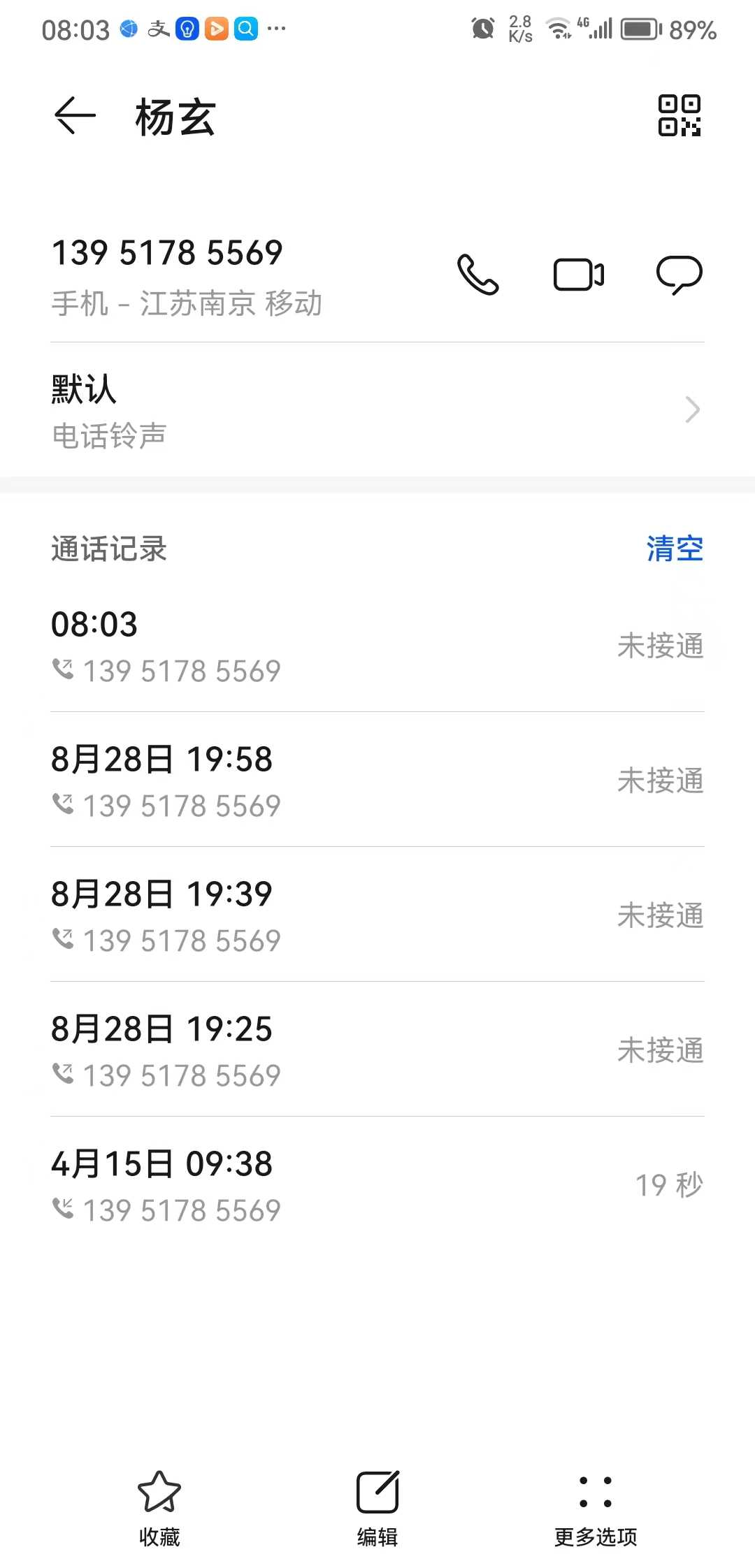Show the contact's QR code
The width and height of the screenshot is (755, 1568).
click(679, 116)
